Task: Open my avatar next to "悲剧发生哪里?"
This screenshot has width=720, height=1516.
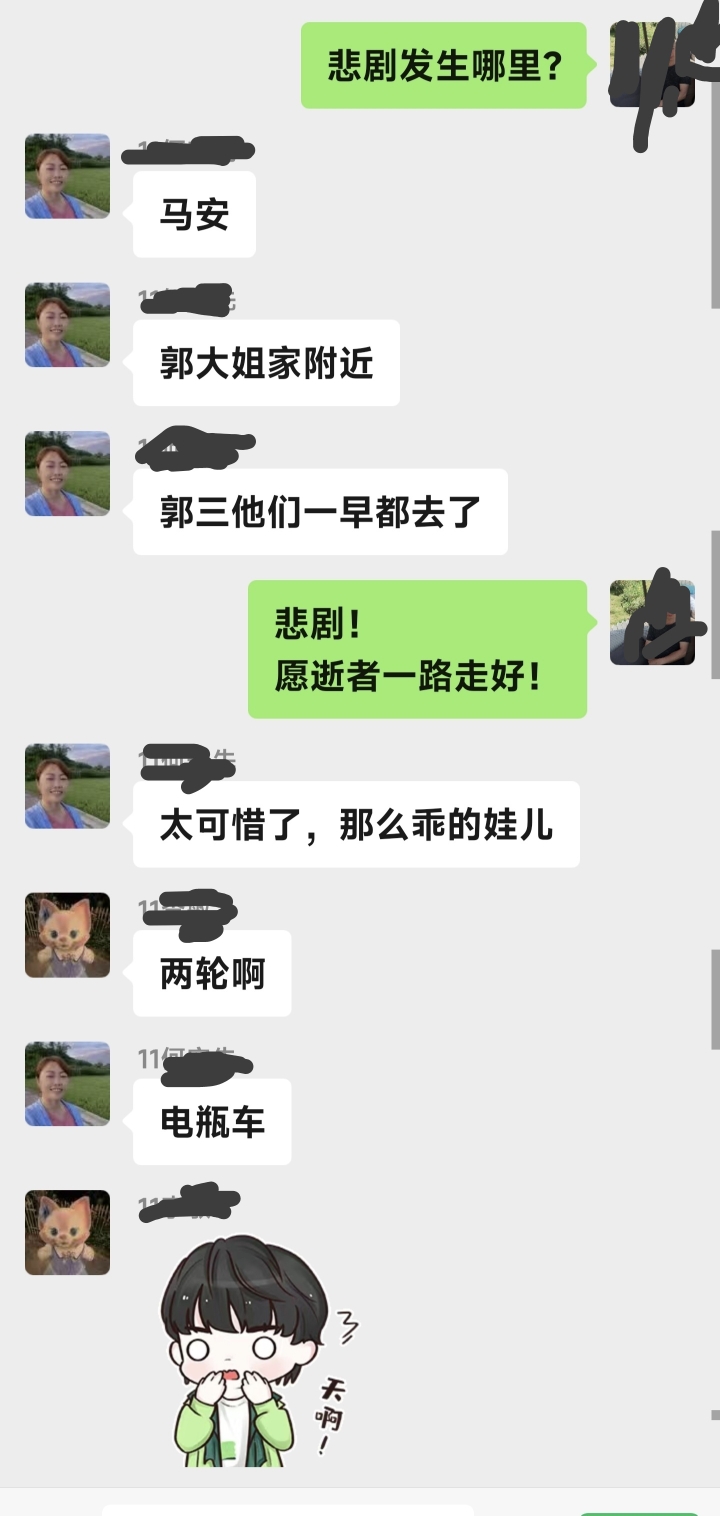Action: [x=652, y=65]
